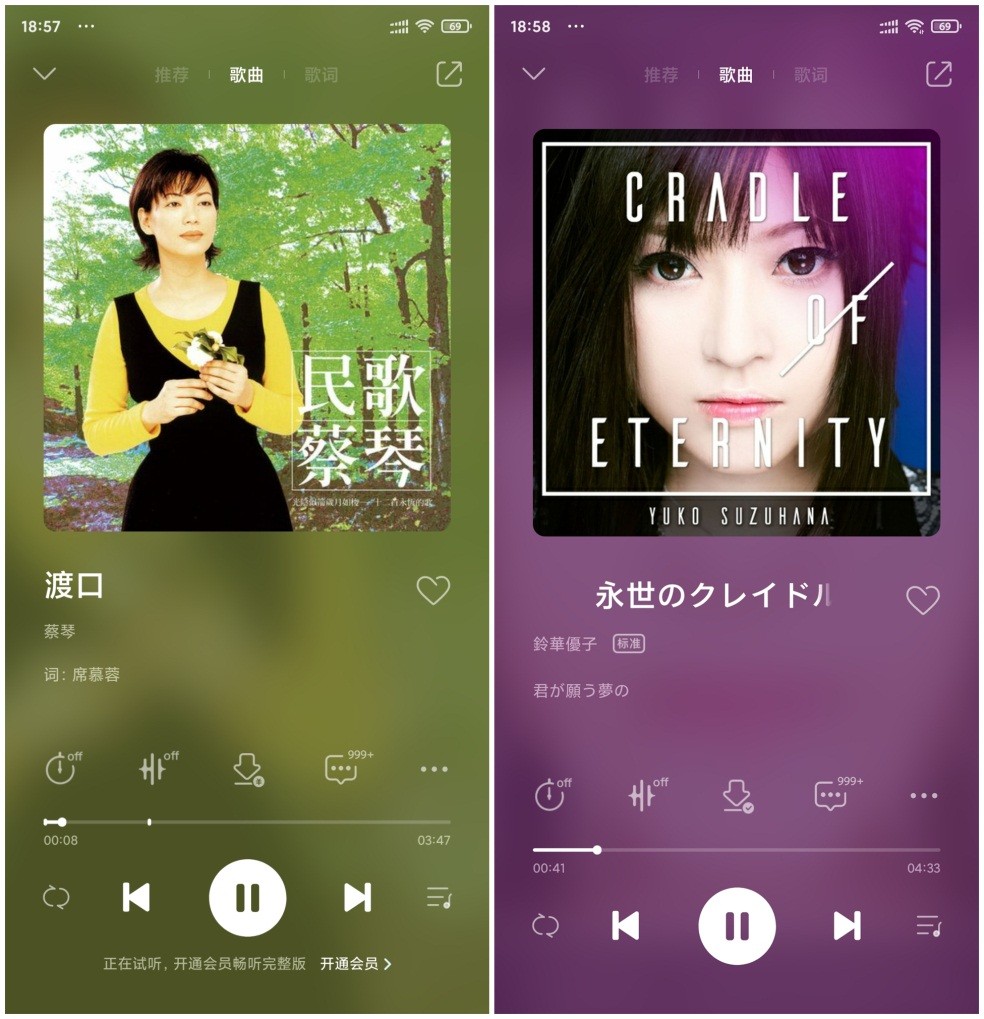Collapse the 渡口 player with down chevron
The image size is (984, 1019).
44,73
